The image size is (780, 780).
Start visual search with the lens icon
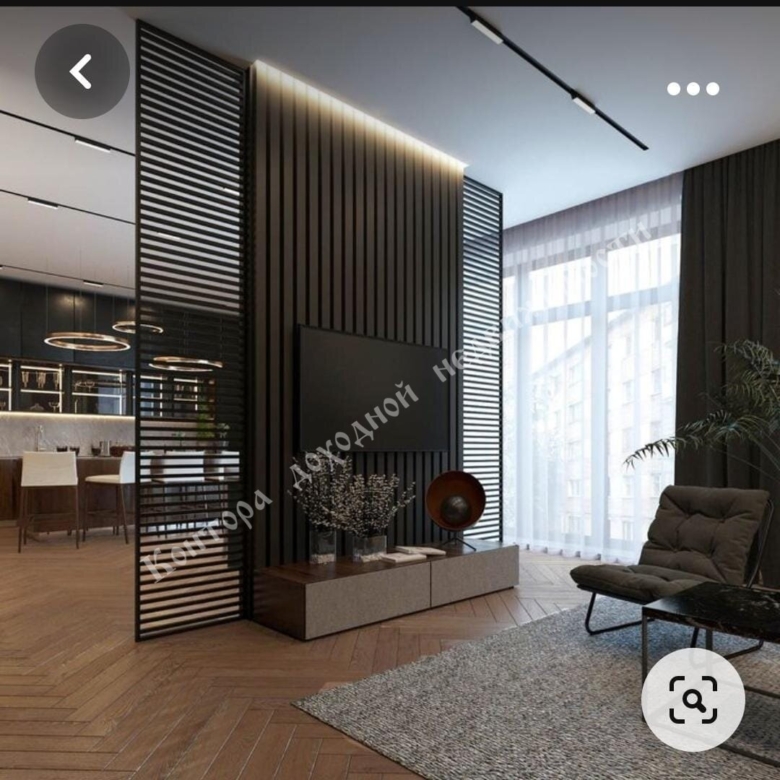(x=693, y=699)
